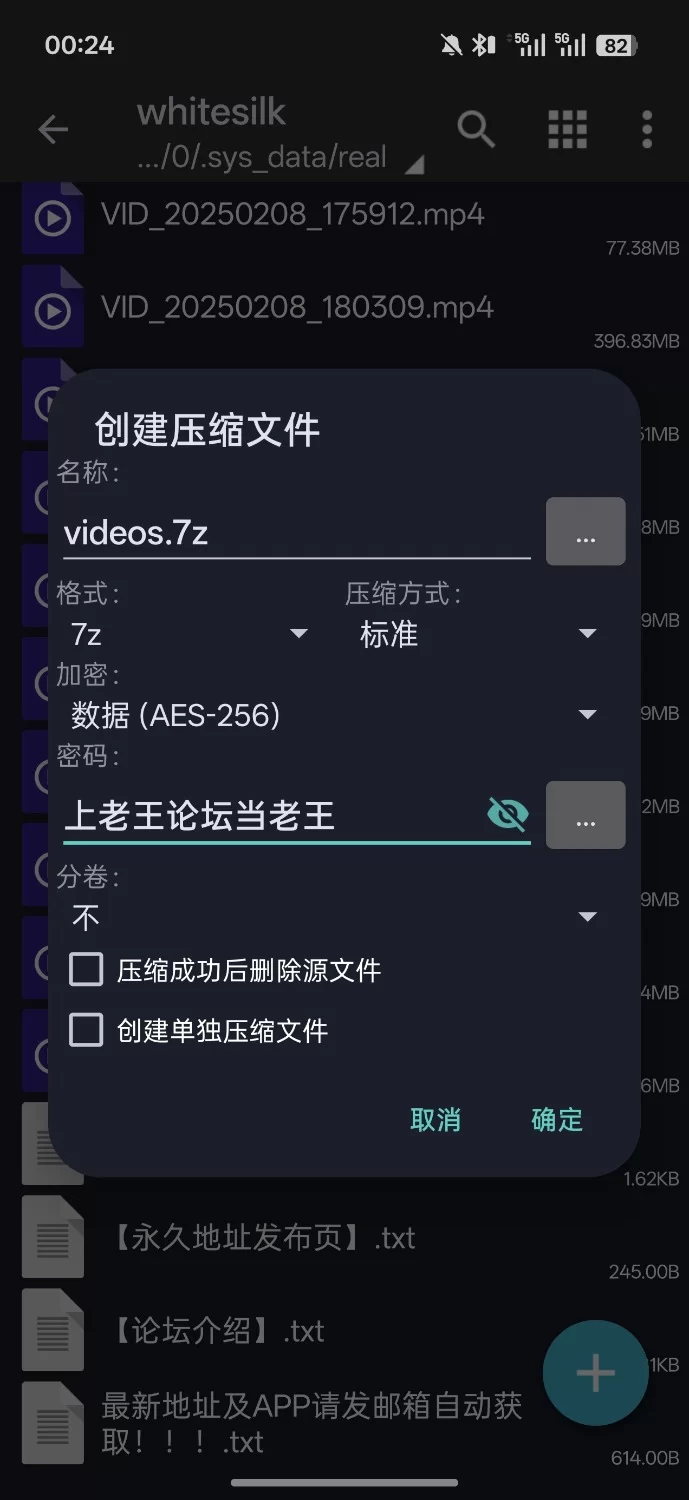This screenshot has height=1500, width=689.
Task: Open the browse button beside the name field
Action: coord(586,532)
